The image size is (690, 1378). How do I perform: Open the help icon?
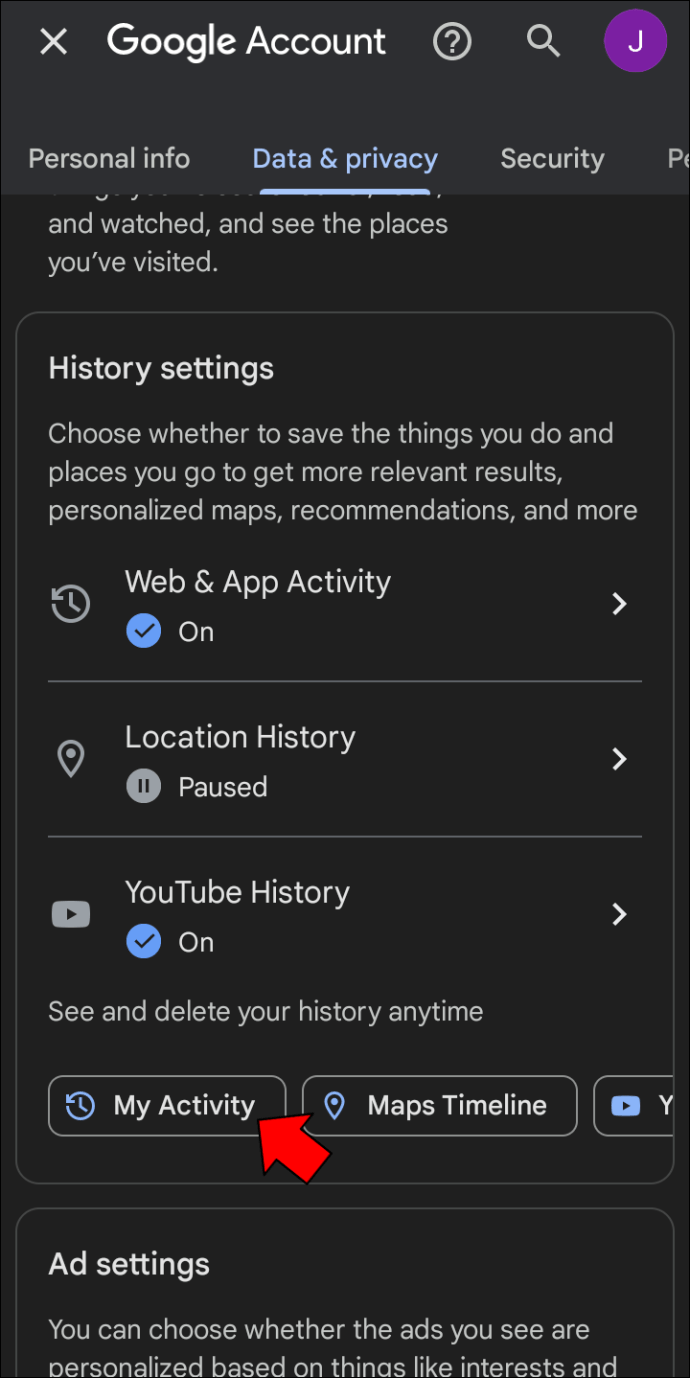452,42
